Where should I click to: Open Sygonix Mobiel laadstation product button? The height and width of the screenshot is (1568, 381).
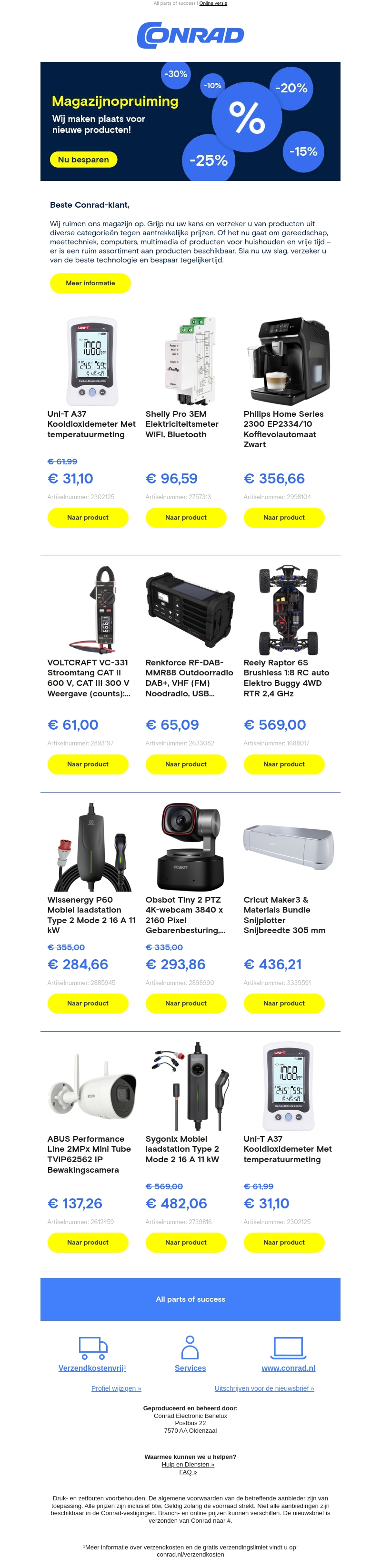point(186,1242)
